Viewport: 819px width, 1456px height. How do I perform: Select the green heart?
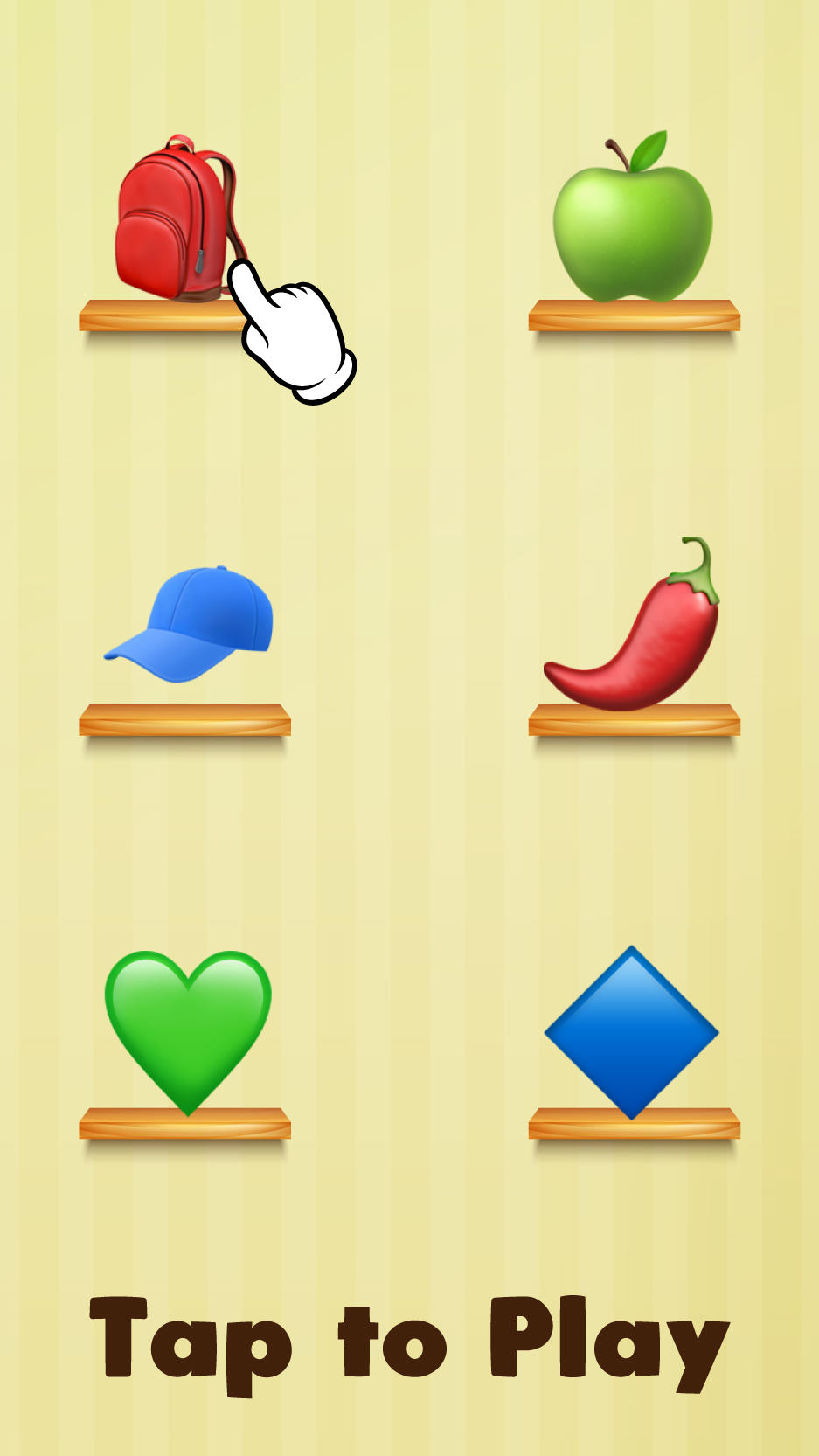pyautogui.click(x=187, y=1023)
